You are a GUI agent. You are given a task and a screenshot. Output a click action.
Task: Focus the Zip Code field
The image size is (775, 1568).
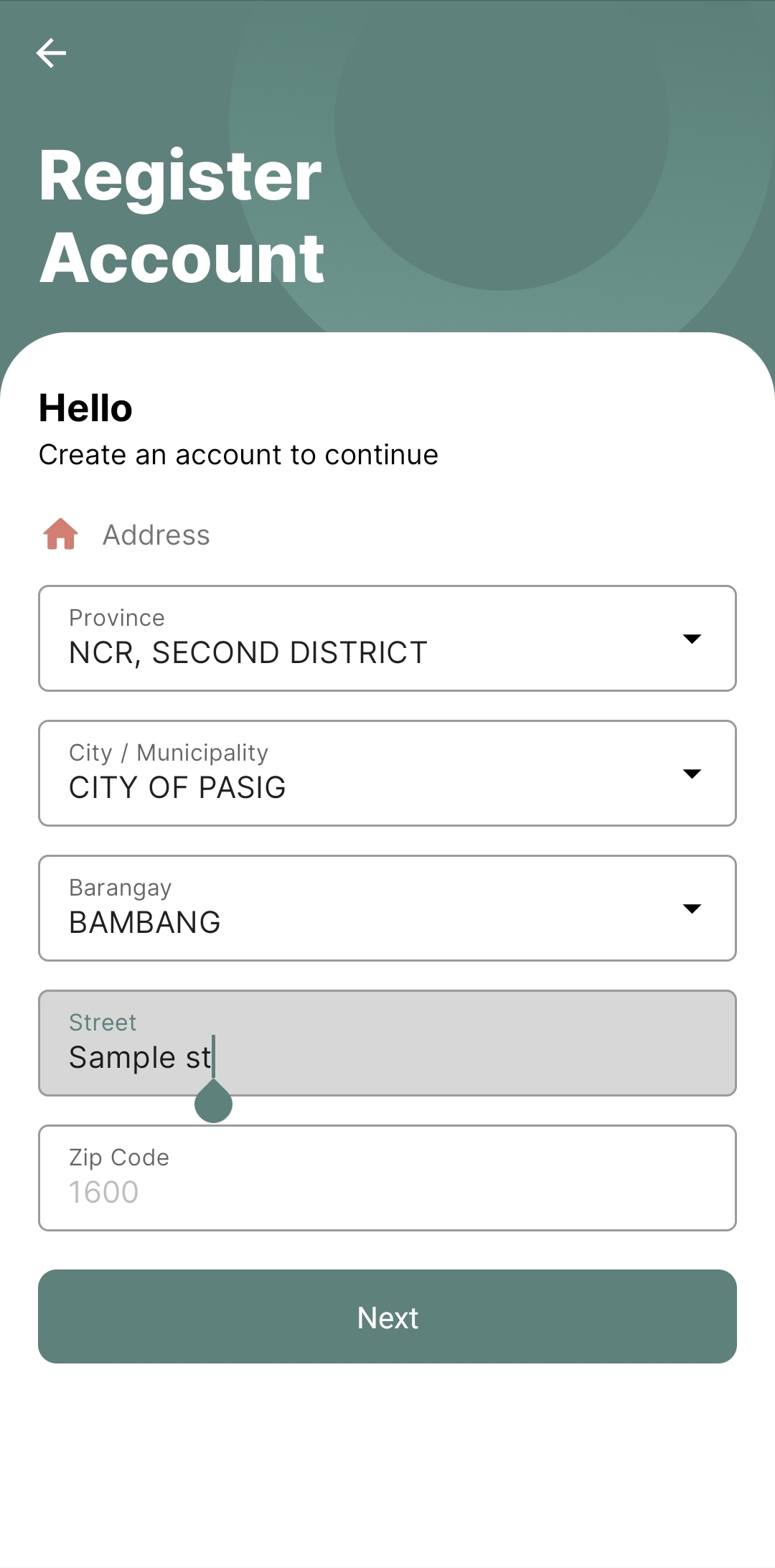coord(387,1178)
